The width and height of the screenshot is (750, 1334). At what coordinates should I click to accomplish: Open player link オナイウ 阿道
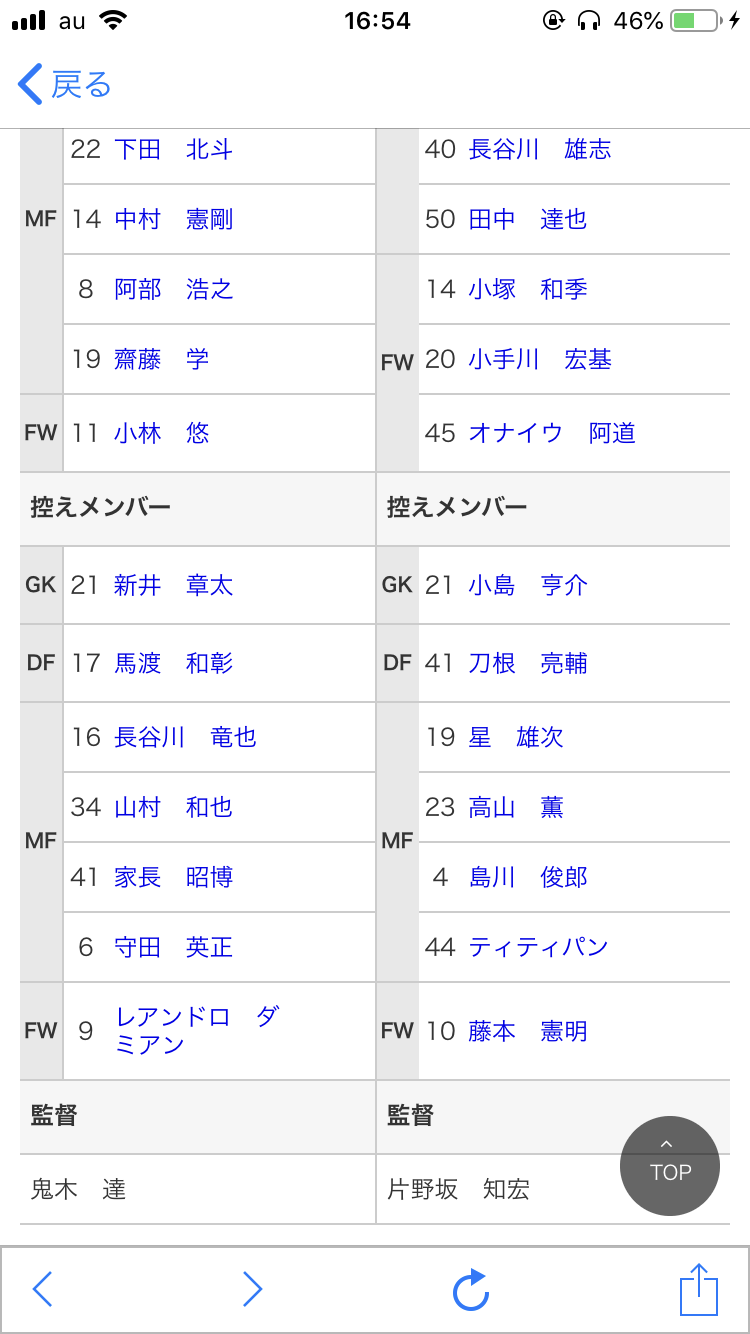pyautogui.click(x=552, y=433)
